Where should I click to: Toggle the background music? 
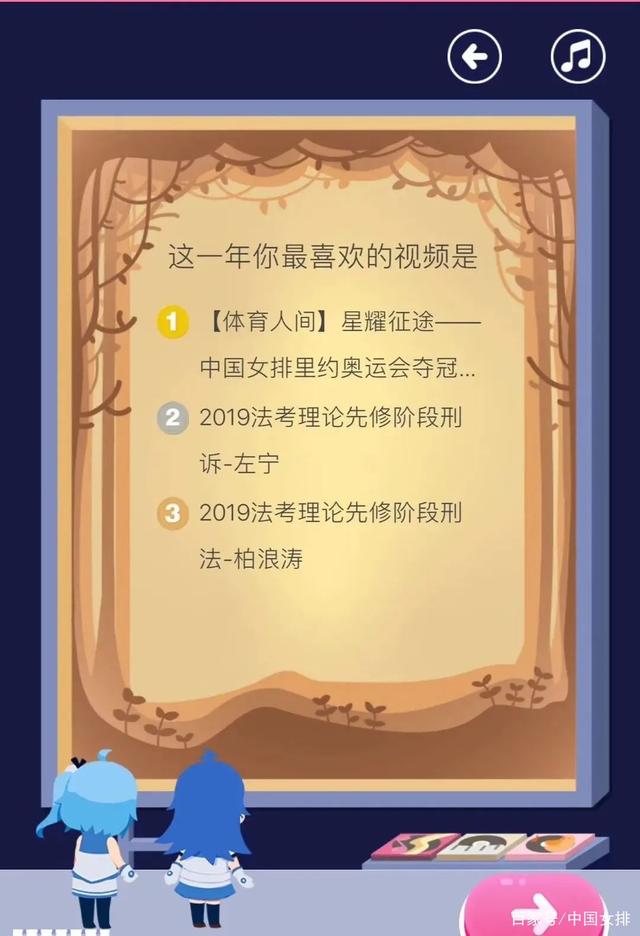coord(578,56)
